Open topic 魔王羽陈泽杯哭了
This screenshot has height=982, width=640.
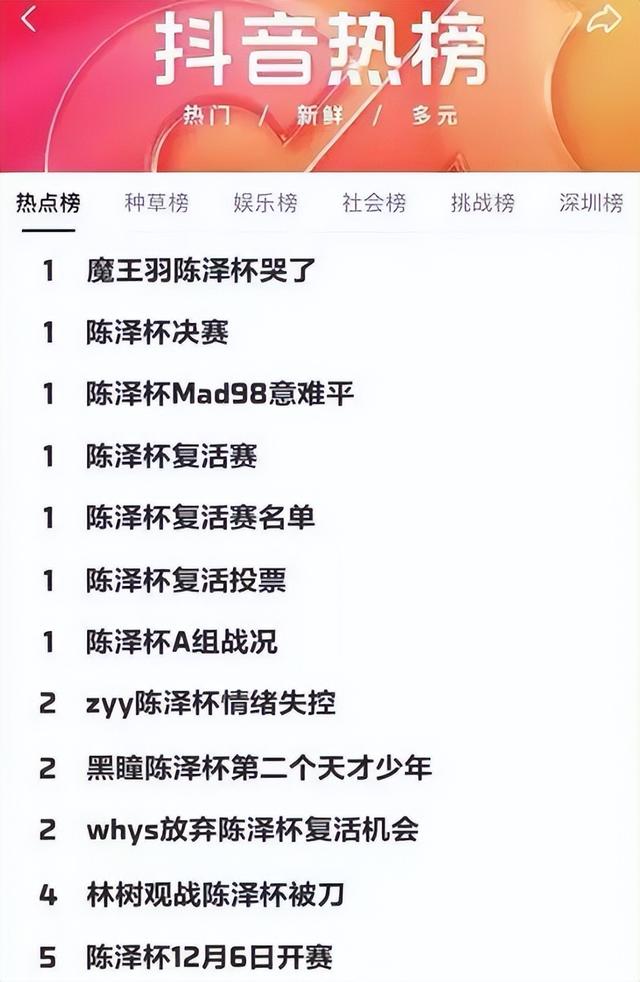point(201,270)
